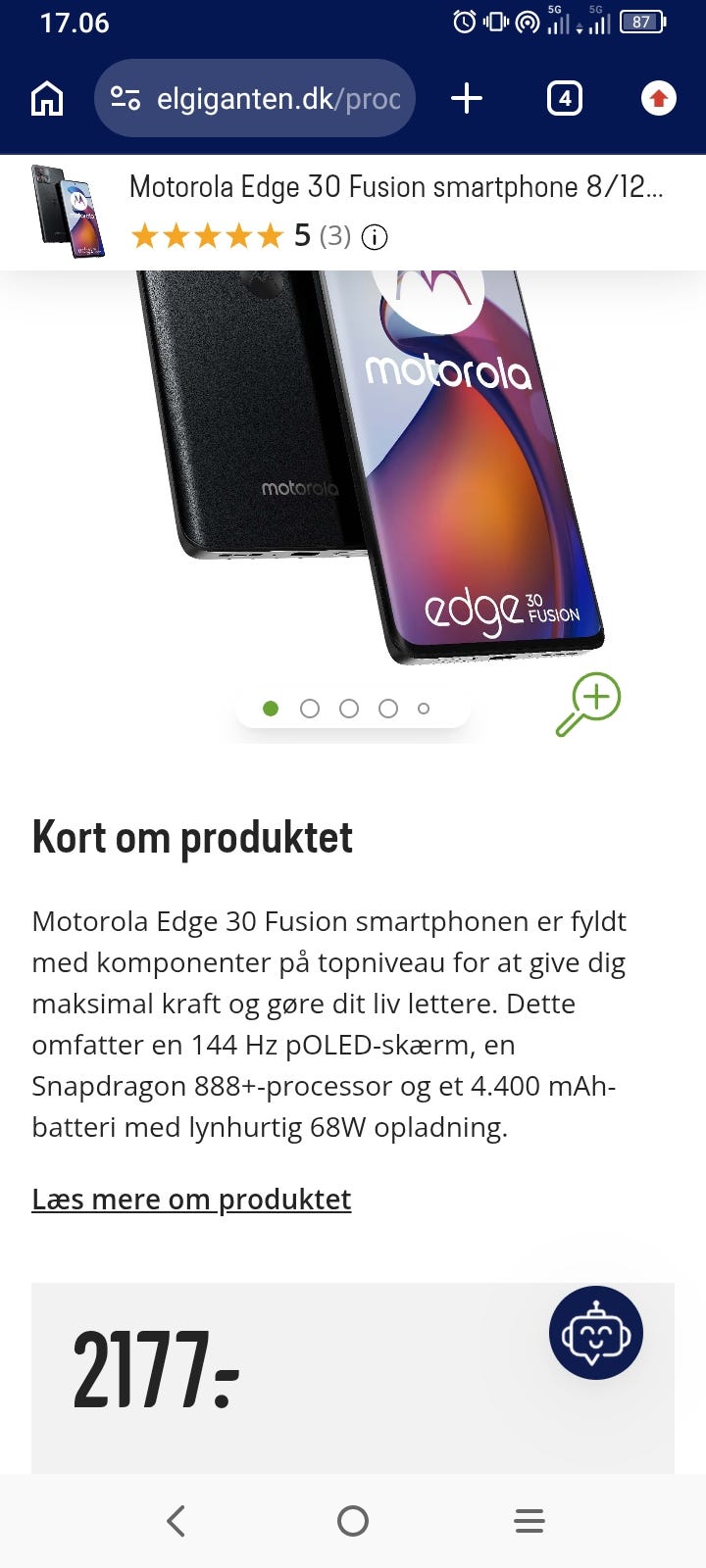Select the second image indicator dot
The image size is (706, 1568).
[310, 709]
